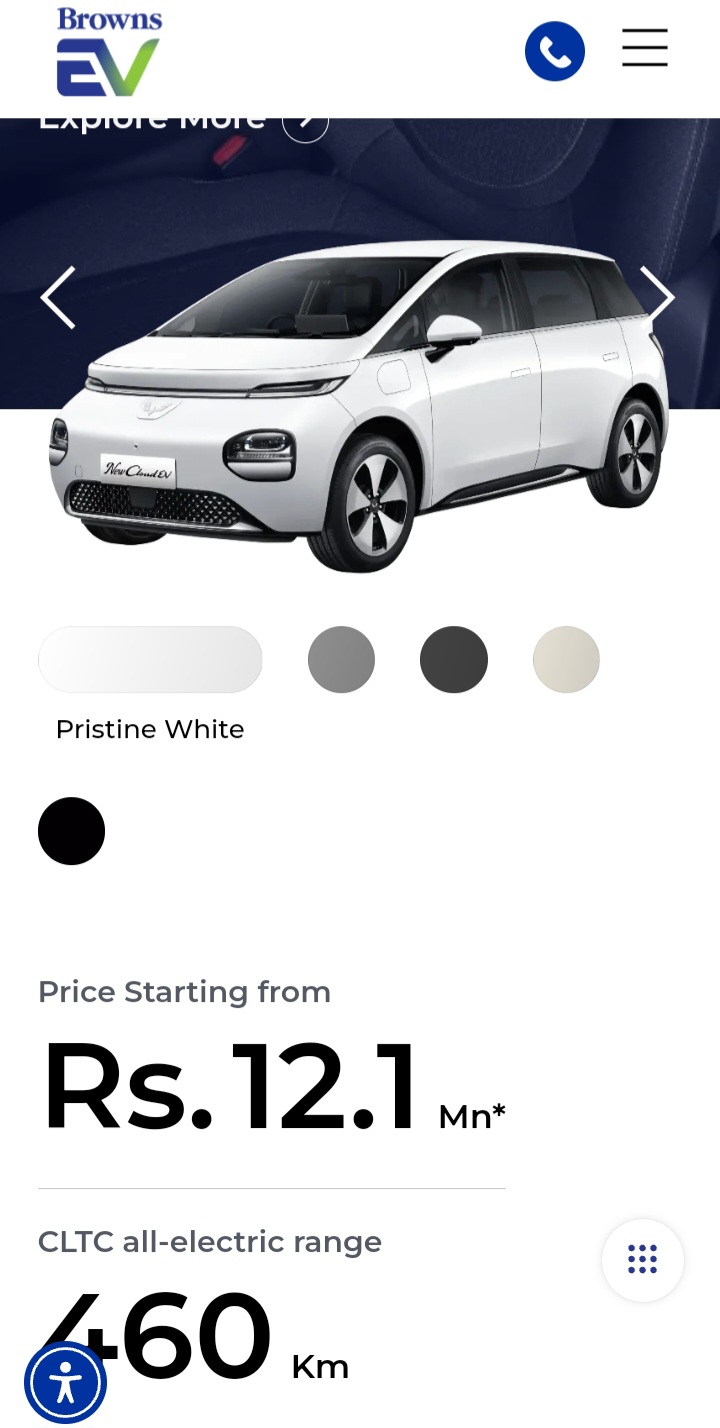Open the hamburger menu
The width and height of the screenshot is (720, 1428).
pyautogui.click(x=645, y=48)
